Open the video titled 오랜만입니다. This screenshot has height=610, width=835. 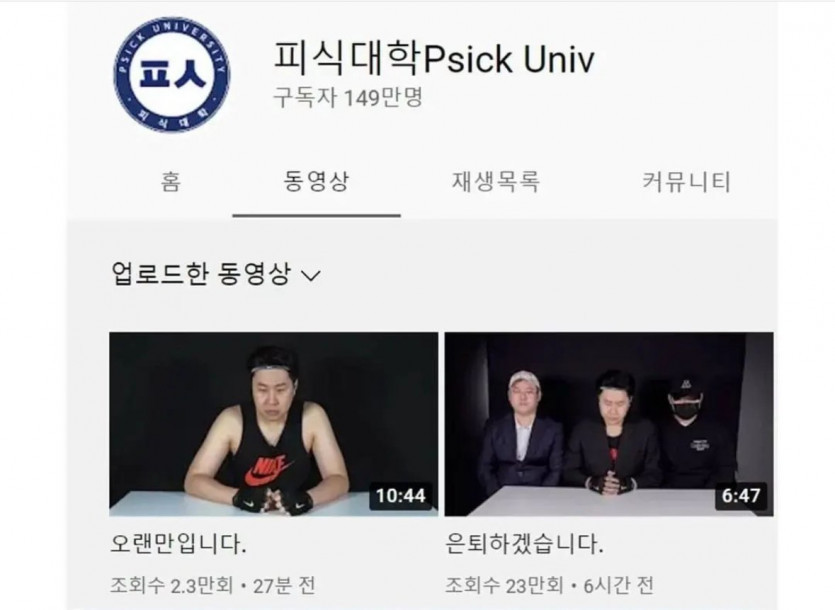point(273,424)
